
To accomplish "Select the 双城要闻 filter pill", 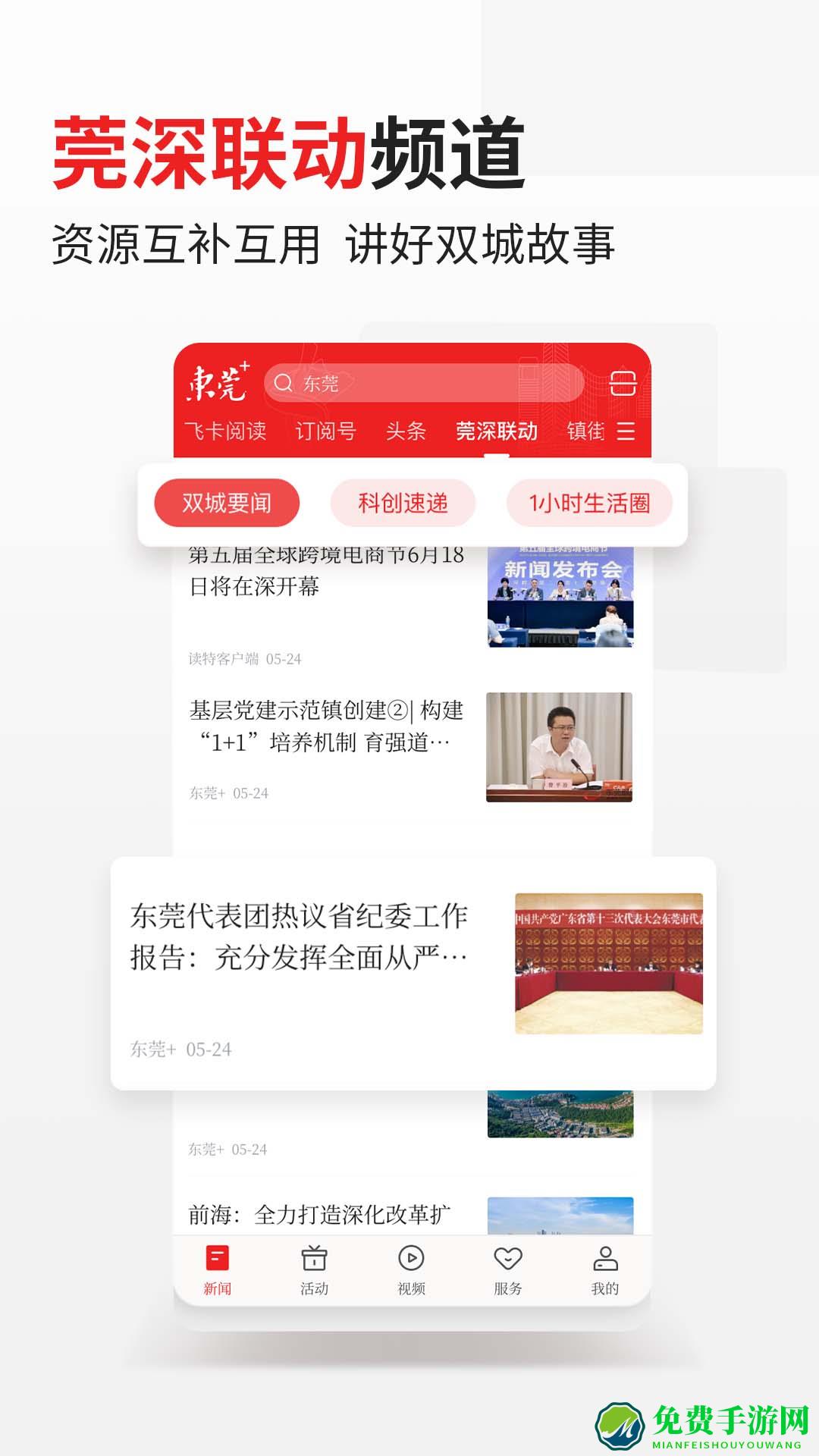I will coord(227,501).
